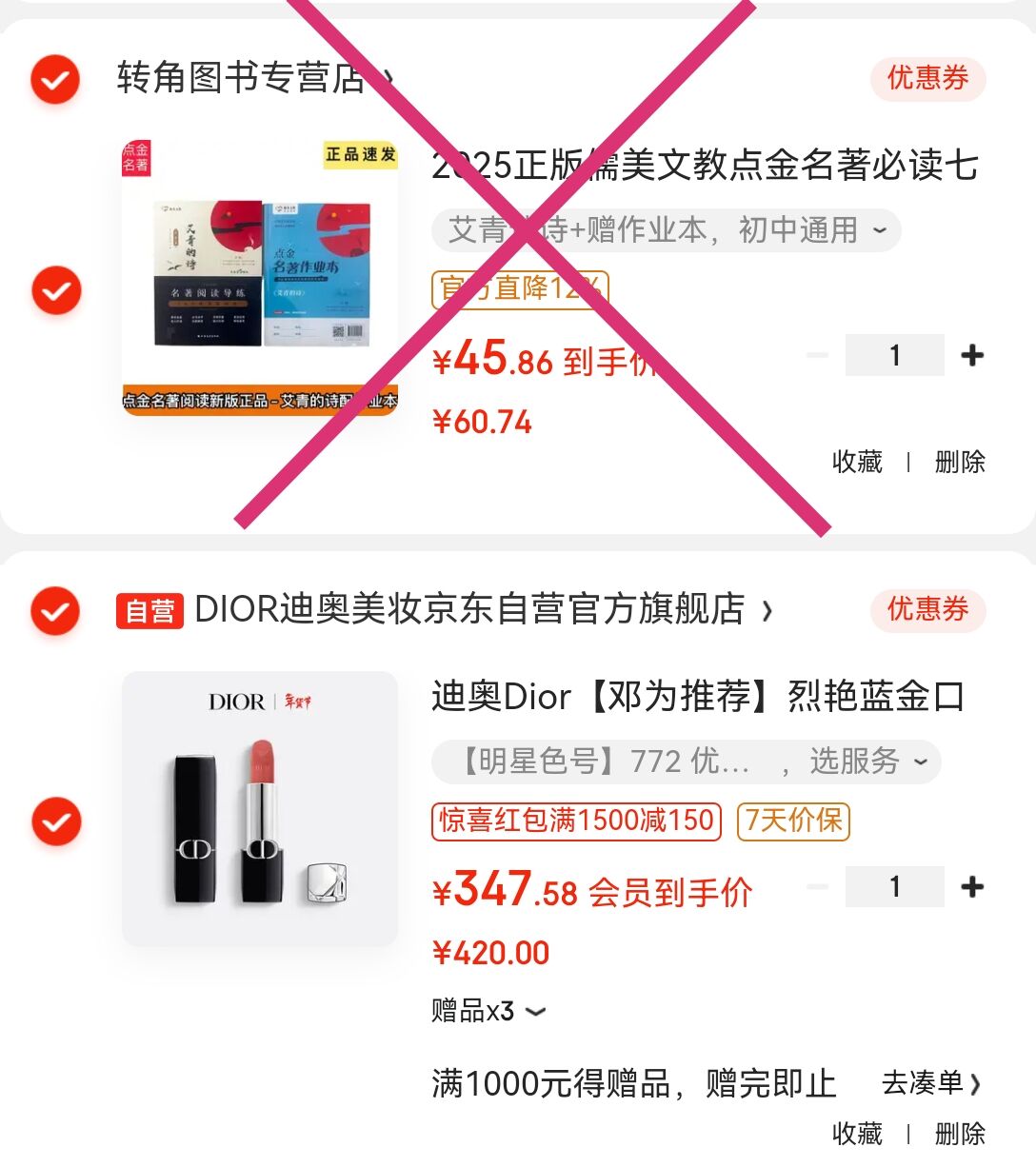The height and width of the screenshot is (1167, 1036).
Task: Open 去凑单 to reach the gift threshold
Action: pos(930,1083)
